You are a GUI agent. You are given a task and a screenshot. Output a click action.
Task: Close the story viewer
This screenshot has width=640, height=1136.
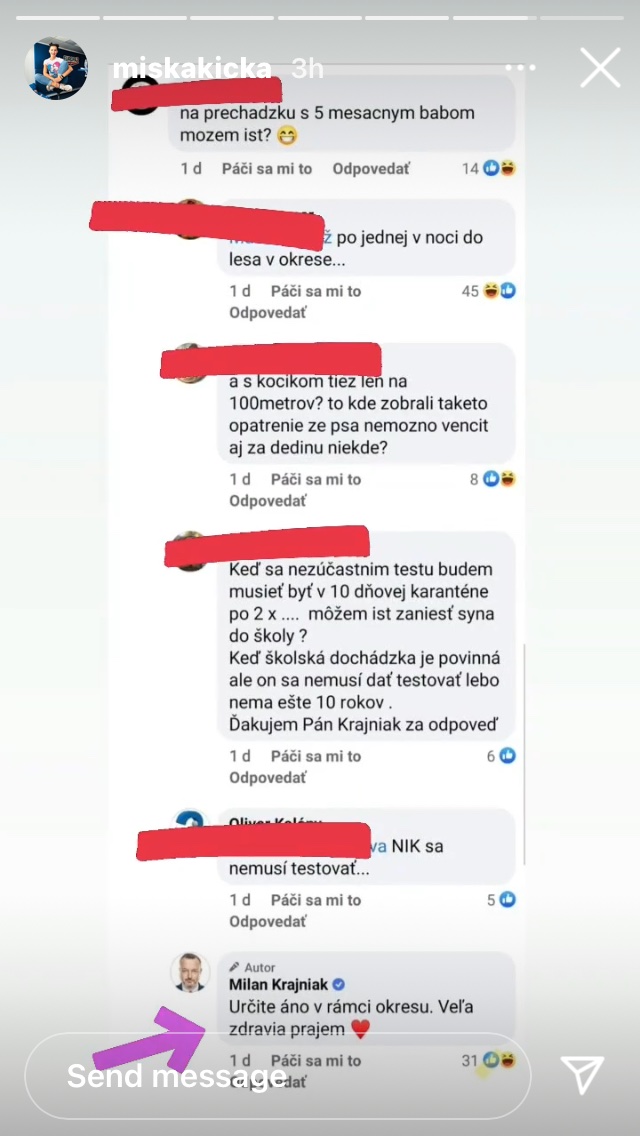pos(600,68)
